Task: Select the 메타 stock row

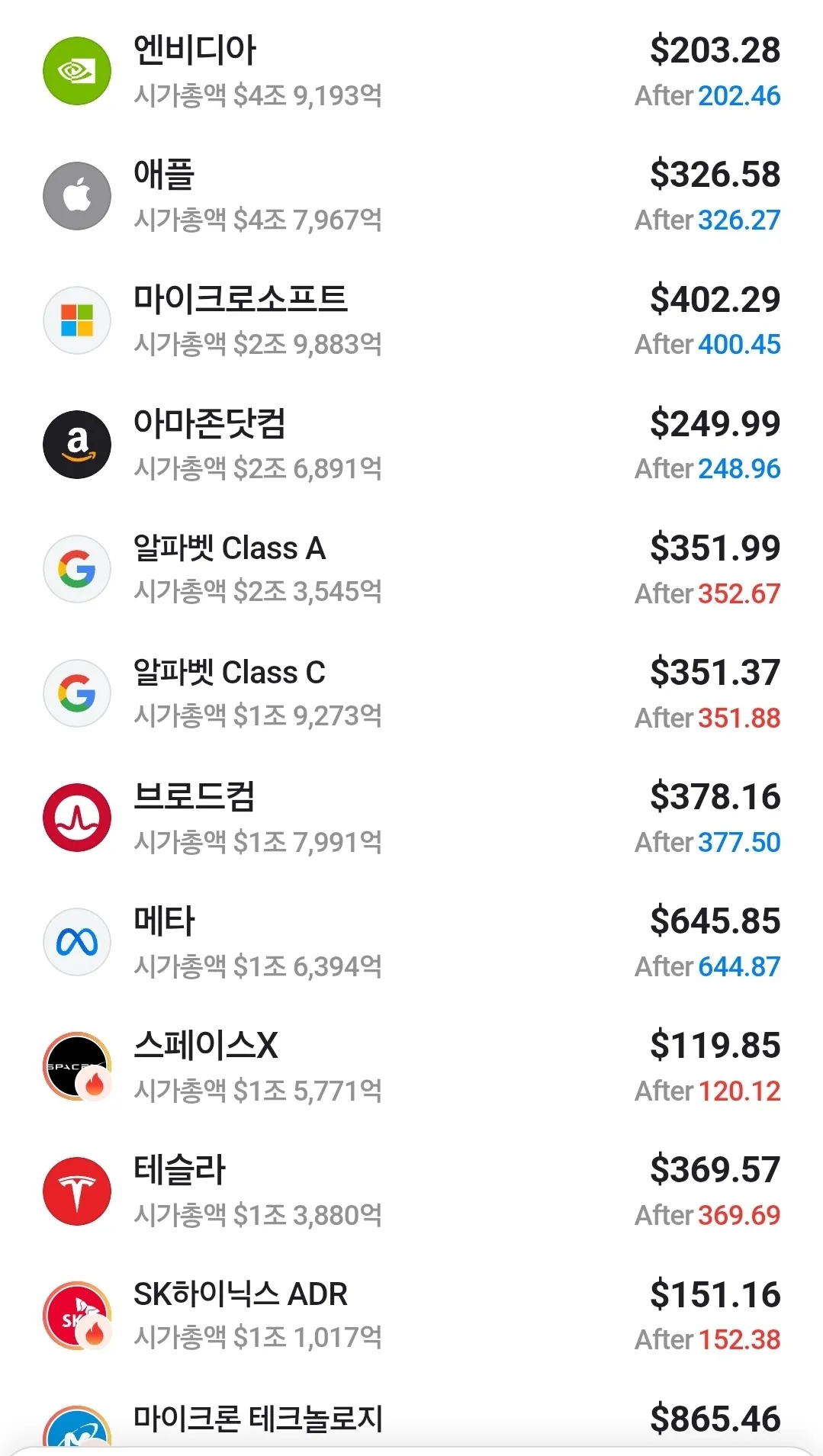Action: click(411, 941)
